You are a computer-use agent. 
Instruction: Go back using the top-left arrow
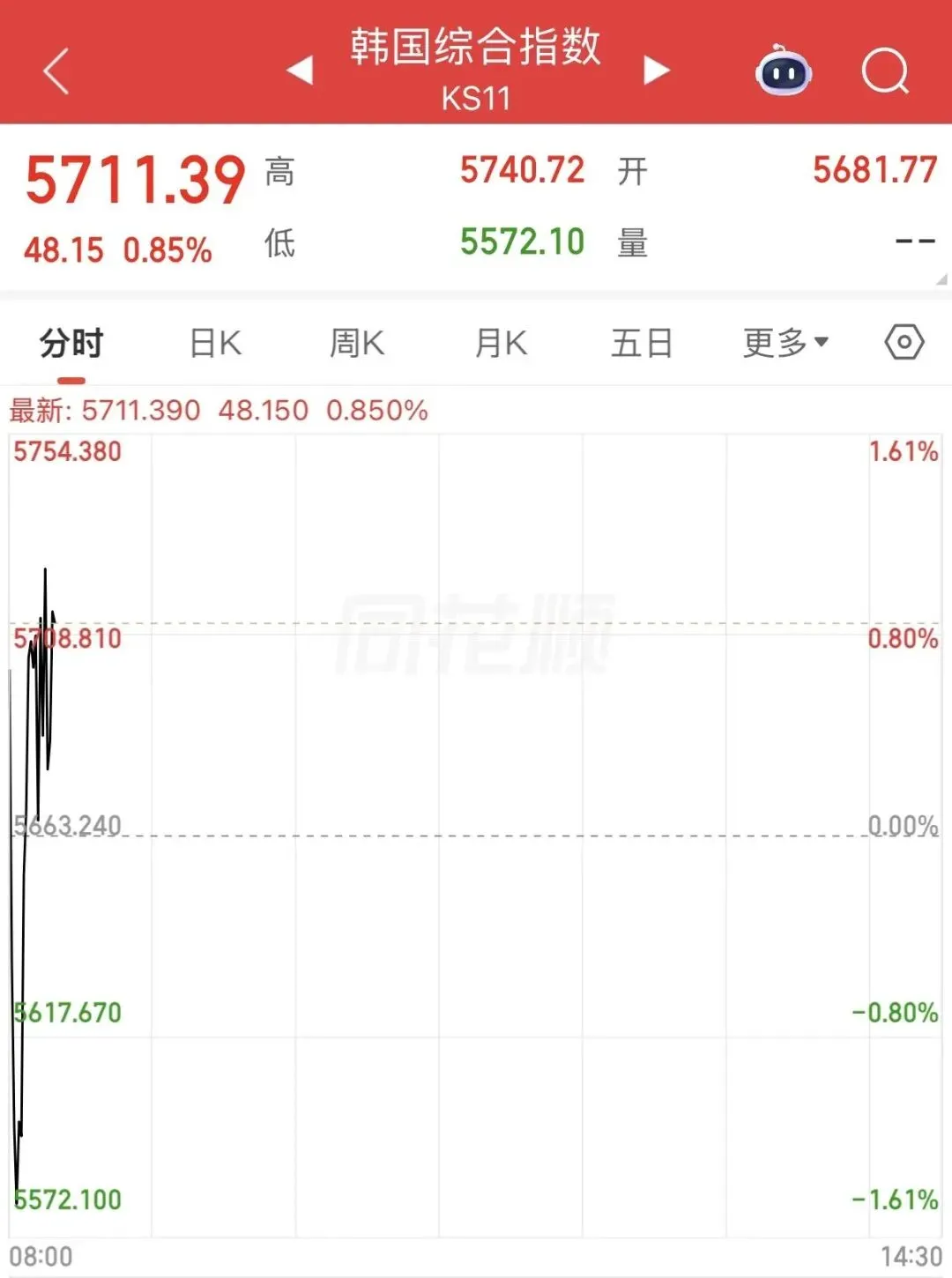(x=56, y=71)
